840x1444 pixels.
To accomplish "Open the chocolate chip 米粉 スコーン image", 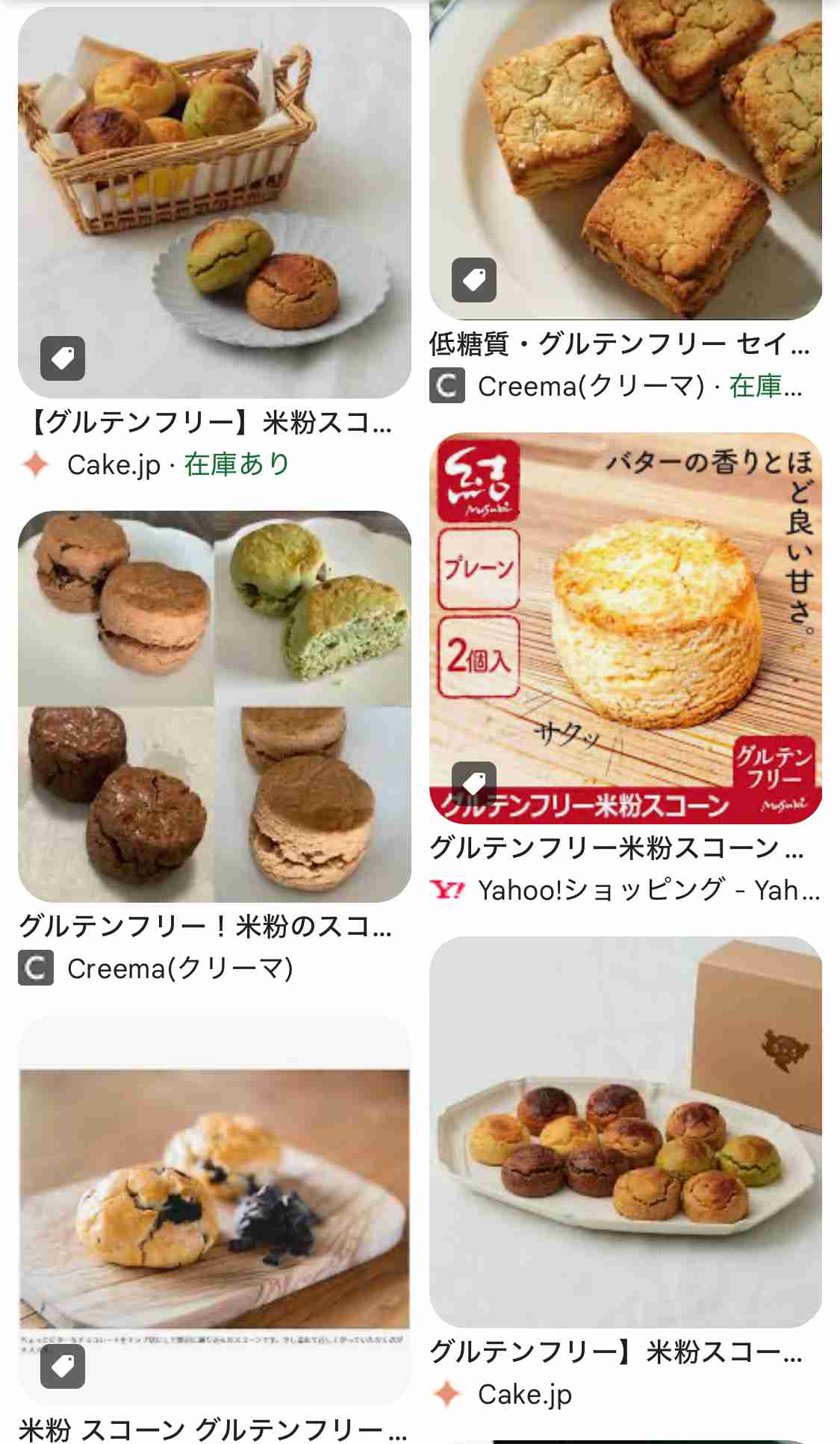I will [x=214, y=1211].
